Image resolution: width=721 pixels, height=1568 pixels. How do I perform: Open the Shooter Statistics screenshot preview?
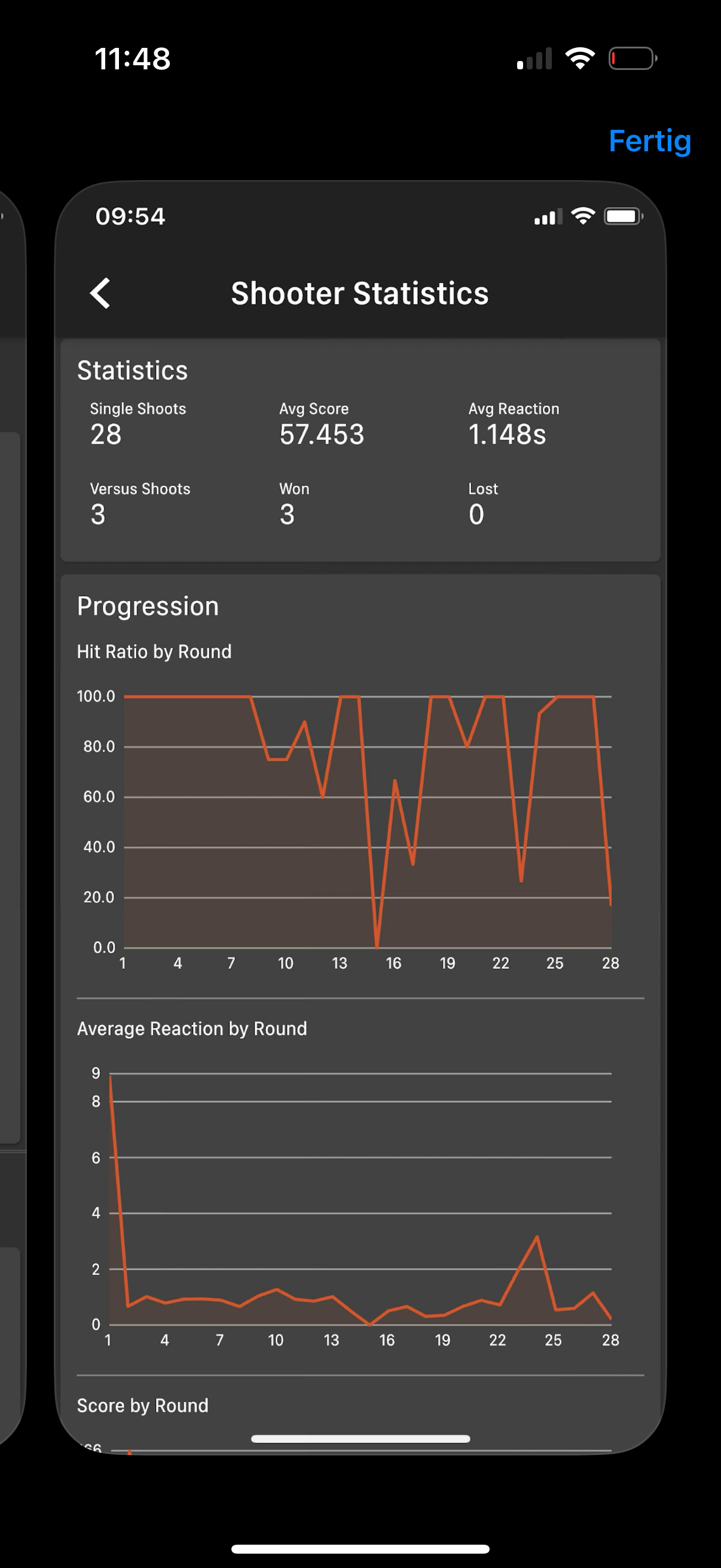360,817
